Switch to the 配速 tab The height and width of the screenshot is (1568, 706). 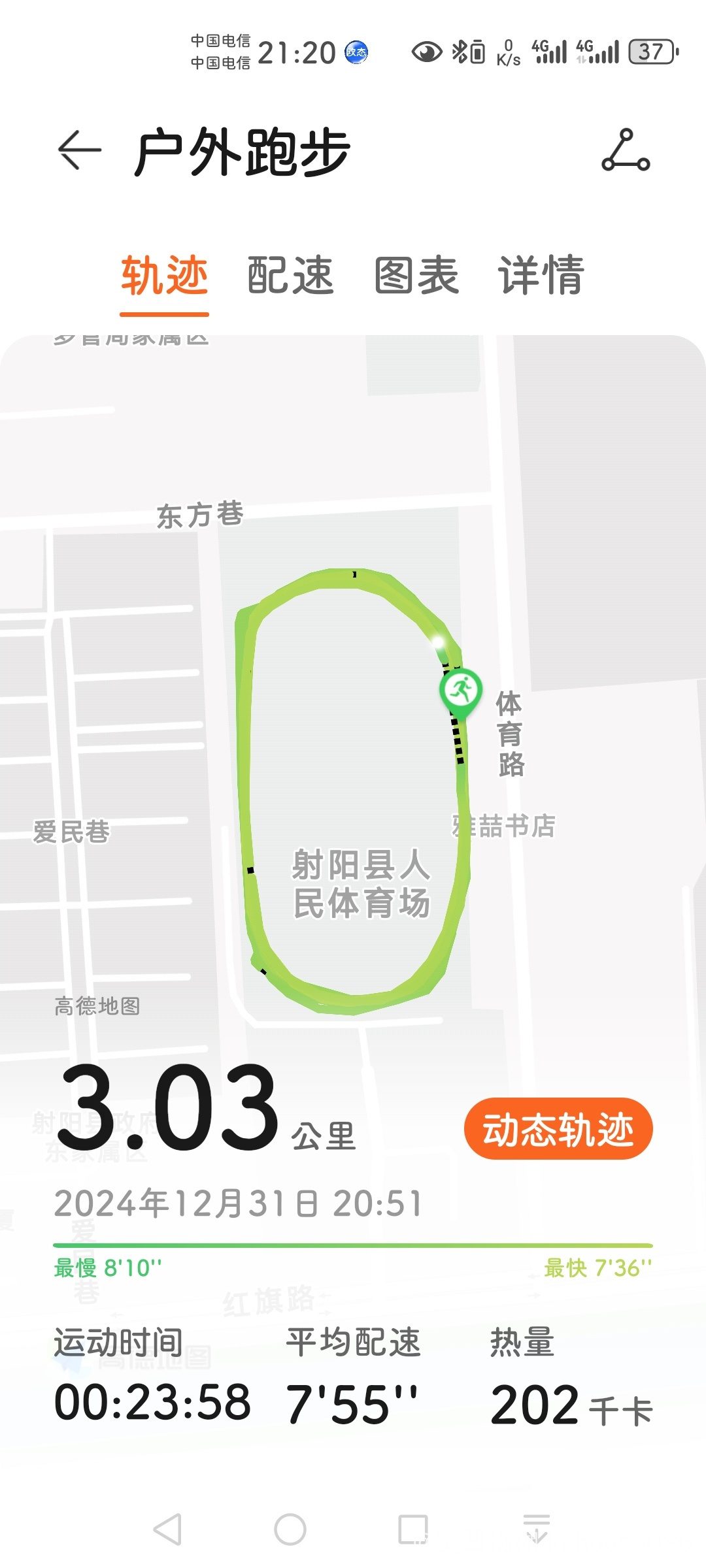coord(291,275)
